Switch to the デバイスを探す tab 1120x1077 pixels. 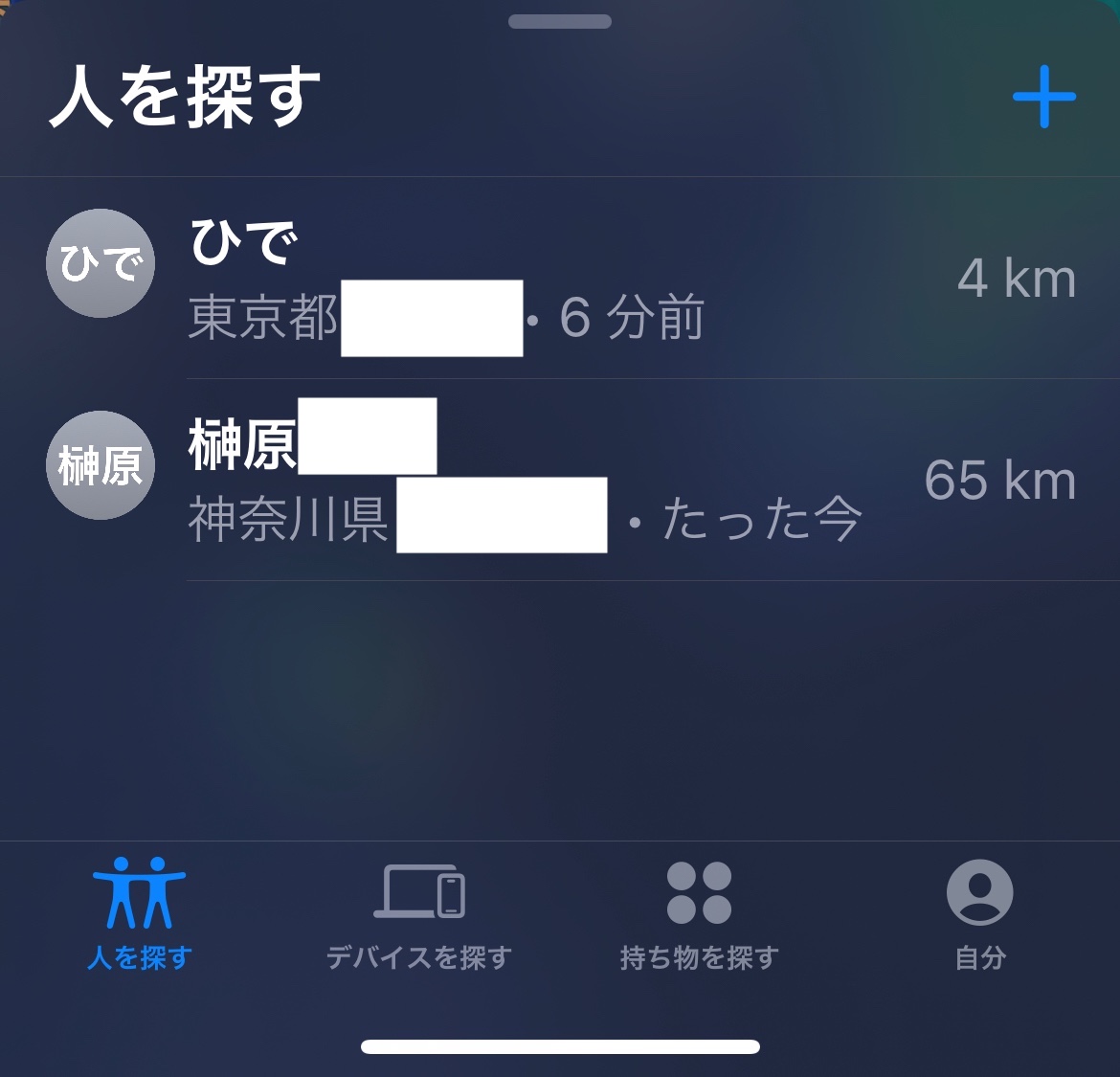(419, 912)
